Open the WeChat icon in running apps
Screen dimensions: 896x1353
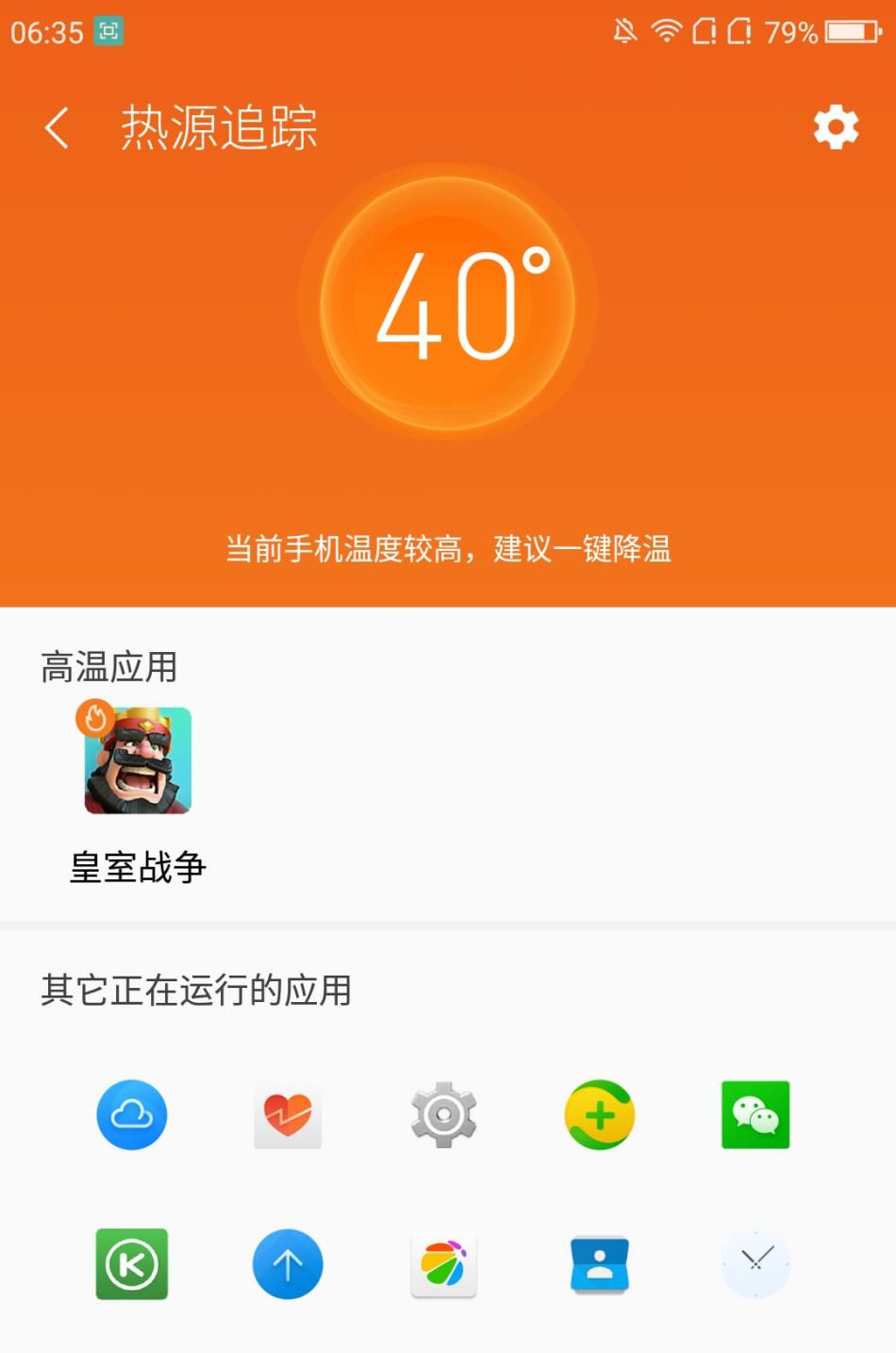click(x=755, y=1115)
